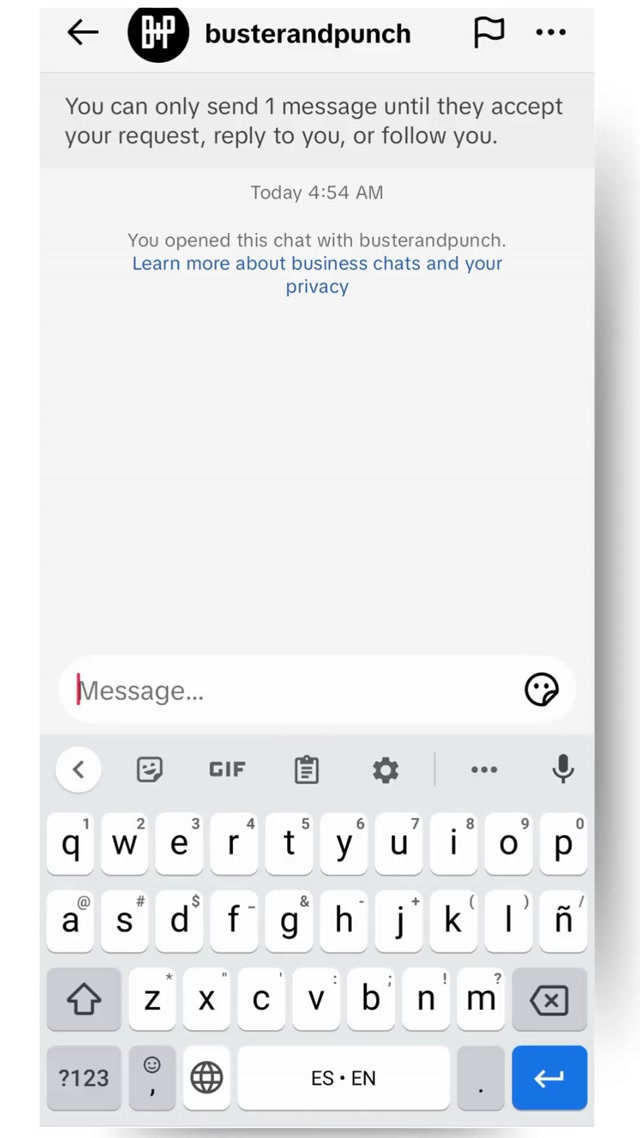Open the sticker picker in the message box
This screenshot has height=1138, width=640.
tap(541, 690)
